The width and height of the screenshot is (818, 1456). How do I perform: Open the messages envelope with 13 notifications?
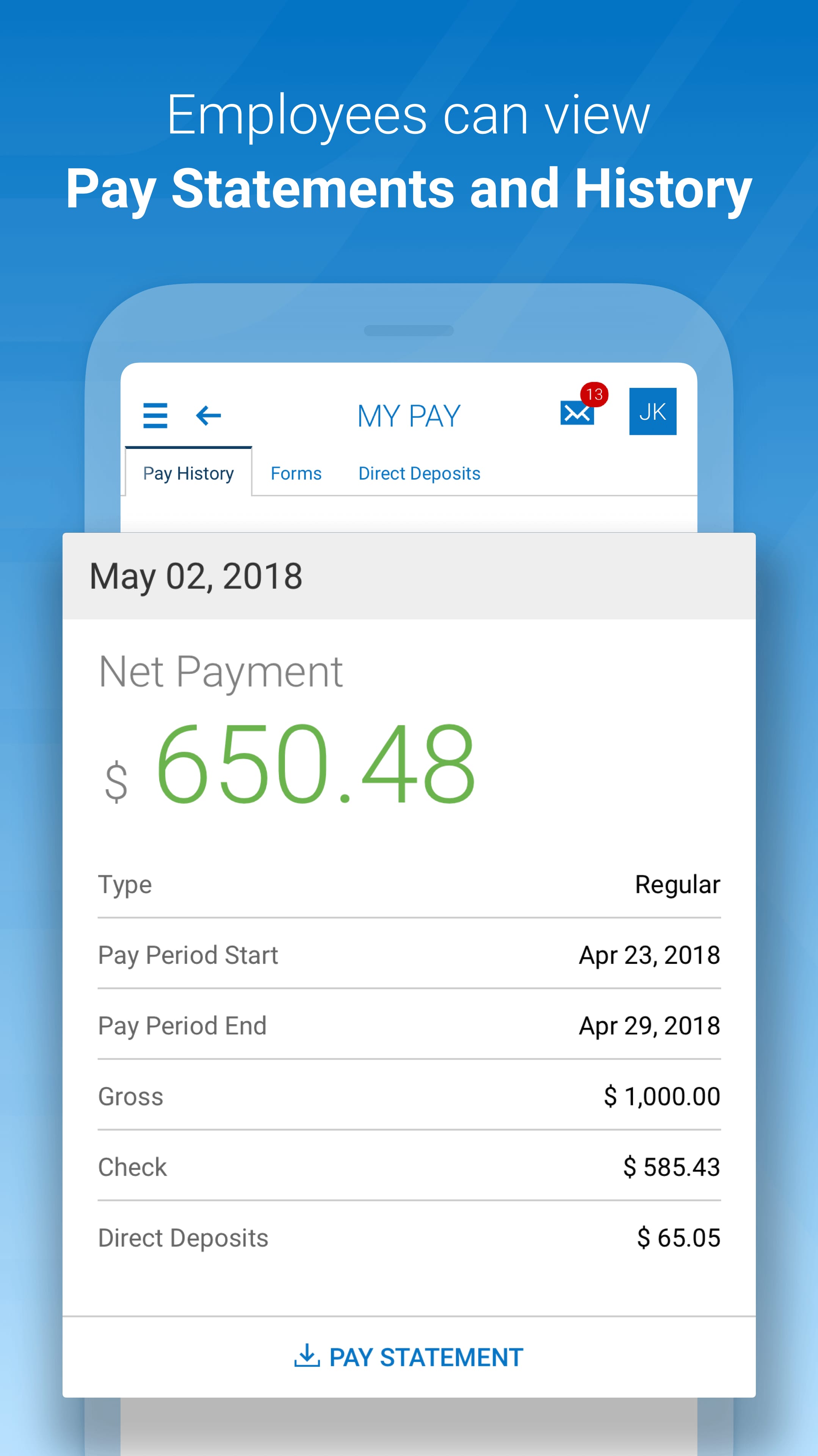click(x=576, y=417)
